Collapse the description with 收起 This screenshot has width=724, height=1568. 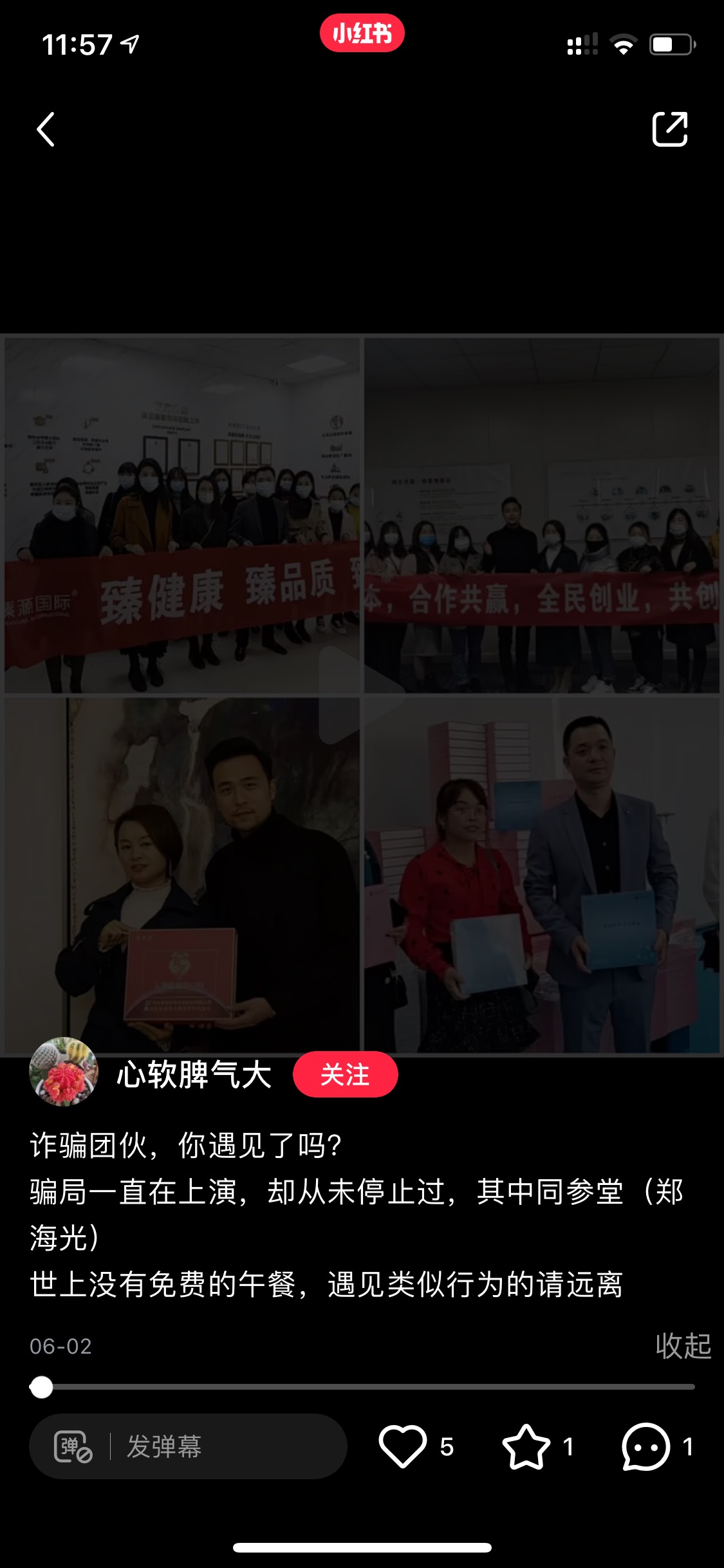683,1345
